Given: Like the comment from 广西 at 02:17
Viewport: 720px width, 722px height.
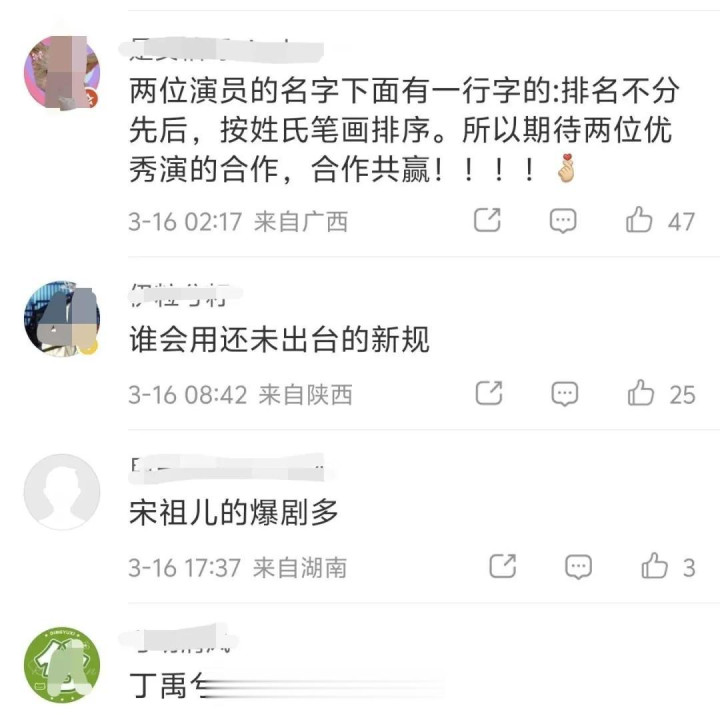Looking at the screenshot, I should (640, 221).
